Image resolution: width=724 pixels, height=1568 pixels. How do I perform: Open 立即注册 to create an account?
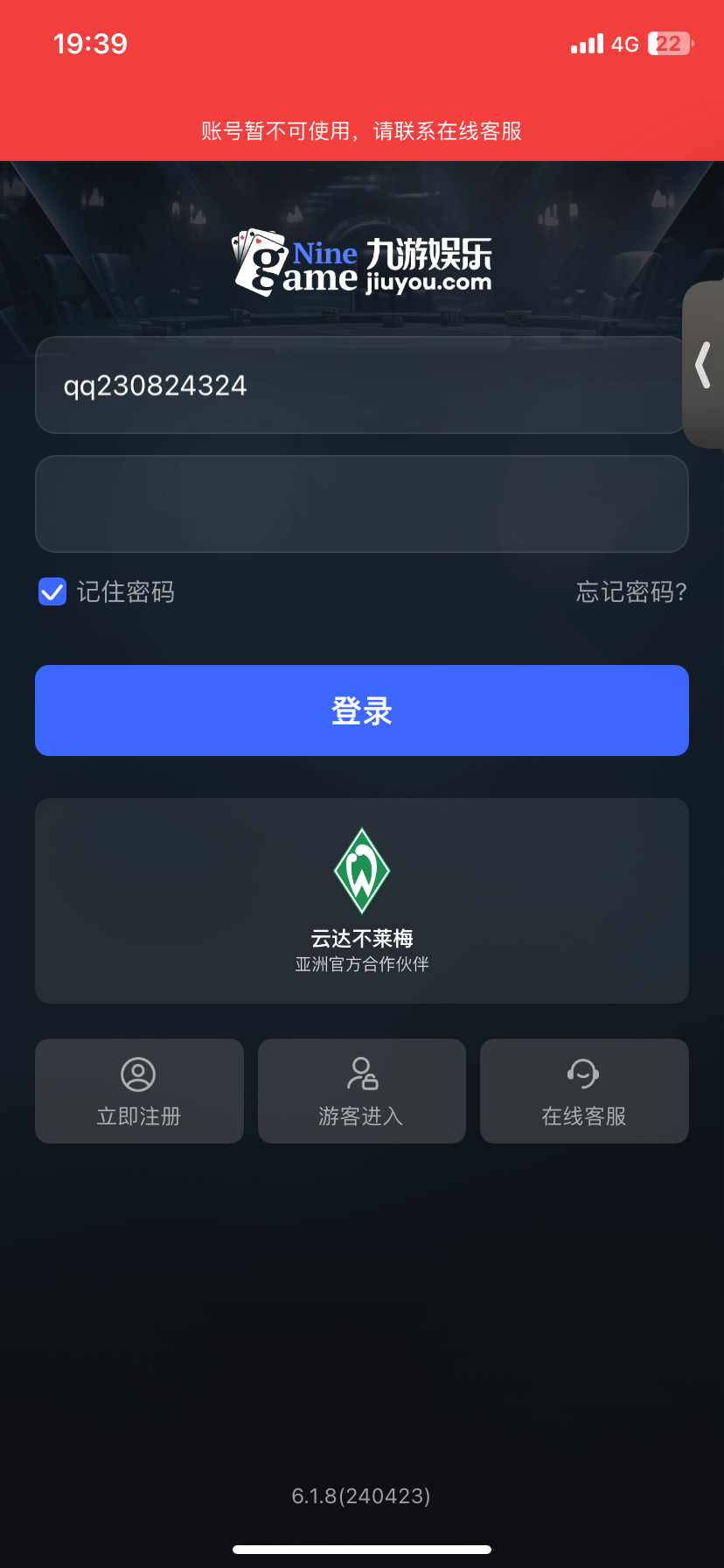pyautogui.click(x=139, y=1091)
